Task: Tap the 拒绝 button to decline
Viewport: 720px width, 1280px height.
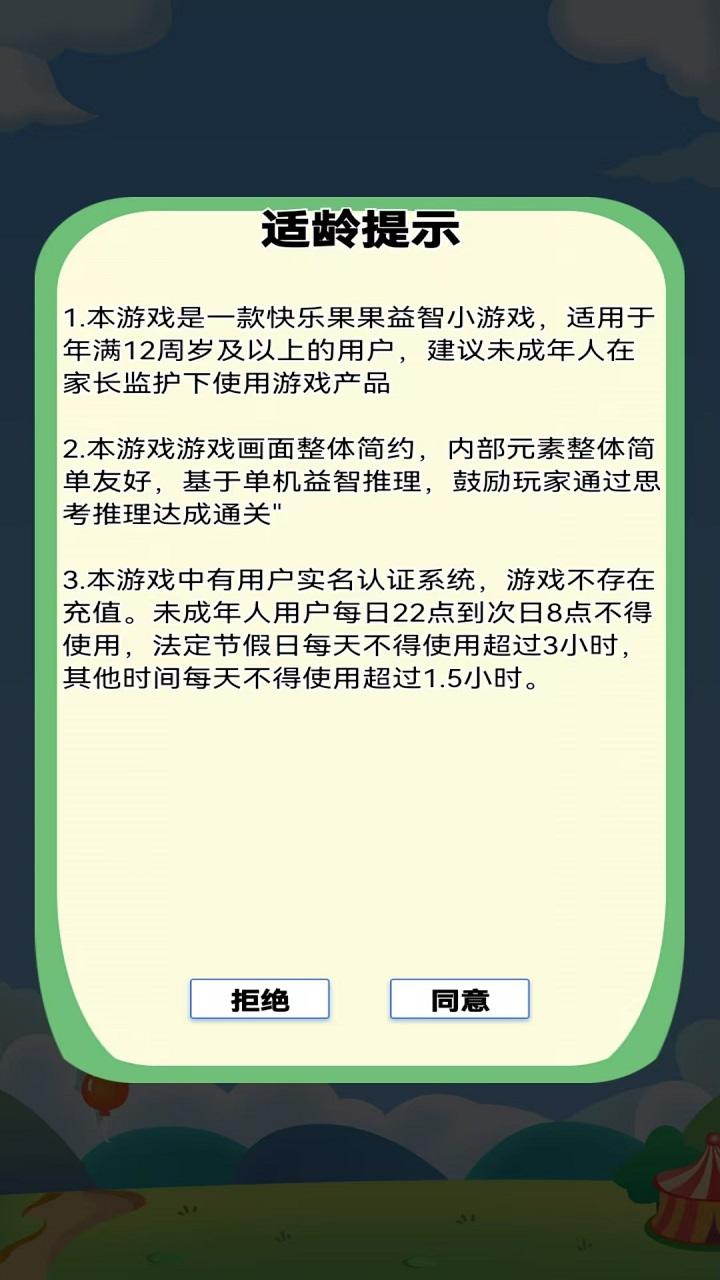Action: (259, 999)
